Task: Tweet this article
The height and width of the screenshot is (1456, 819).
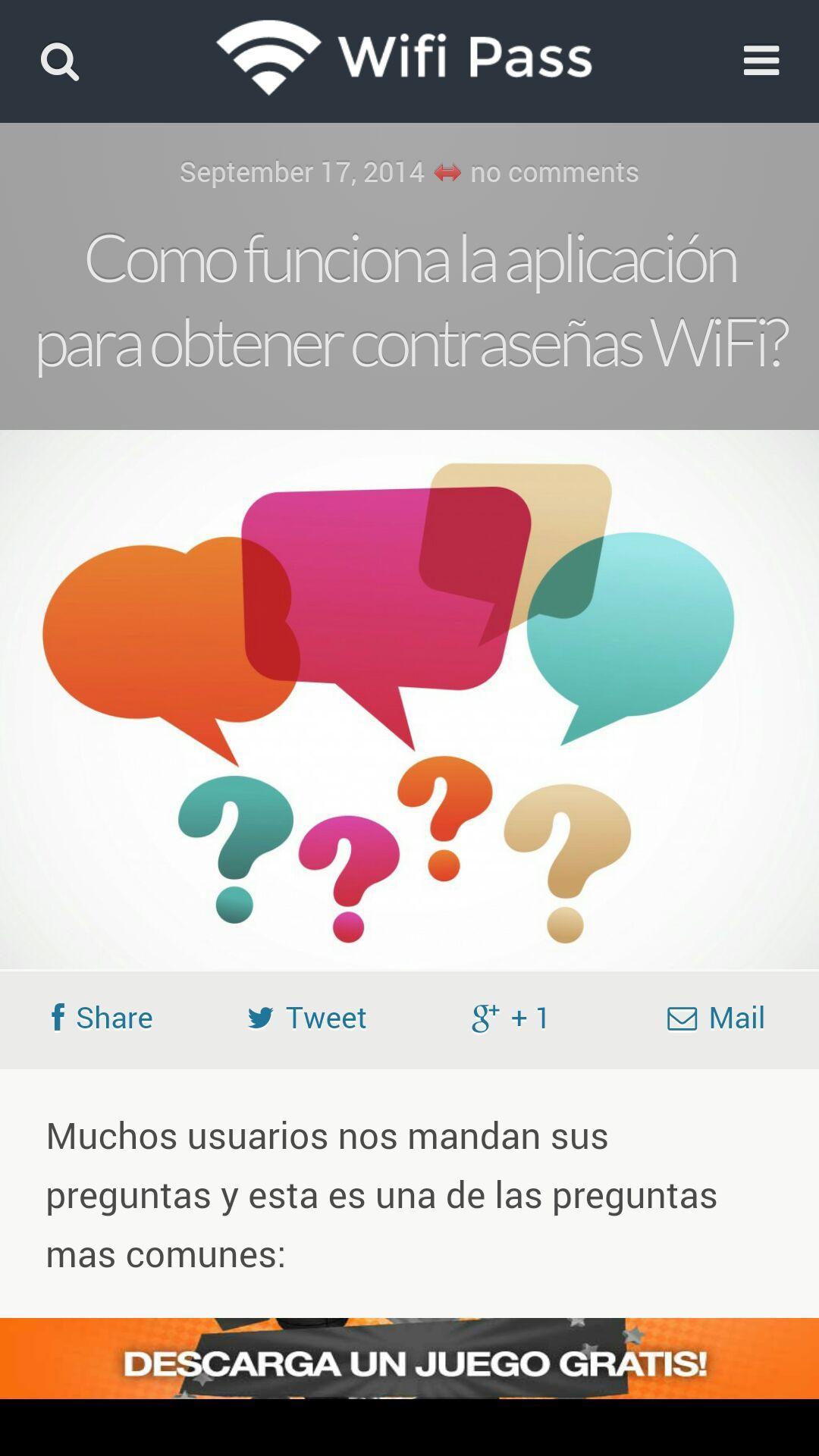Action: click(307, 1018)
